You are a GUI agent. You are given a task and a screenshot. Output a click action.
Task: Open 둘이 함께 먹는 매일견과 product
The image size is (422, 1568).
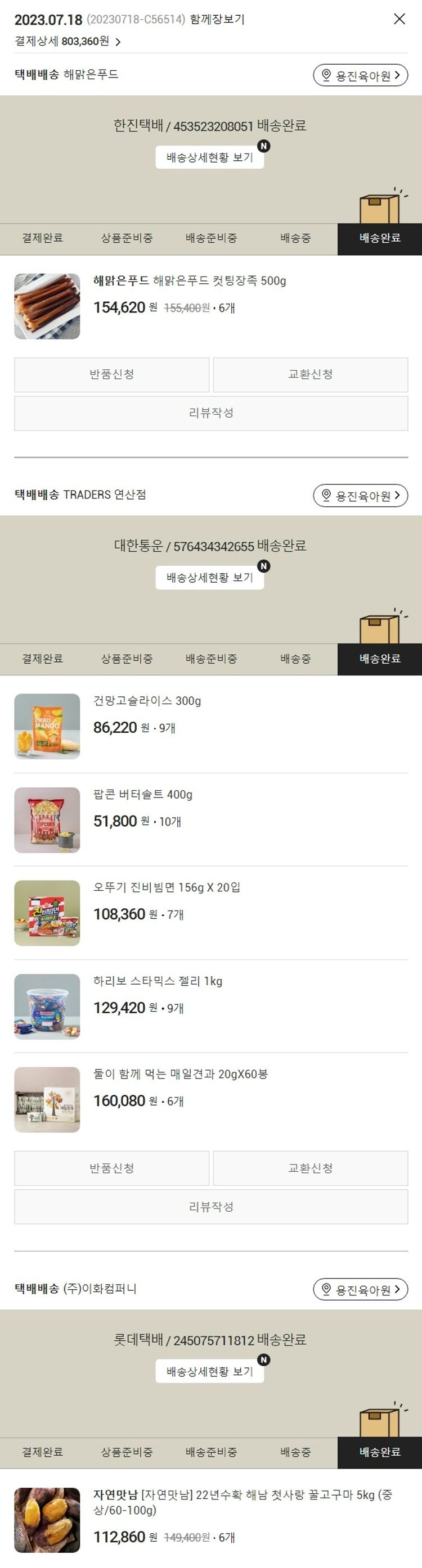pos(181,1074)
